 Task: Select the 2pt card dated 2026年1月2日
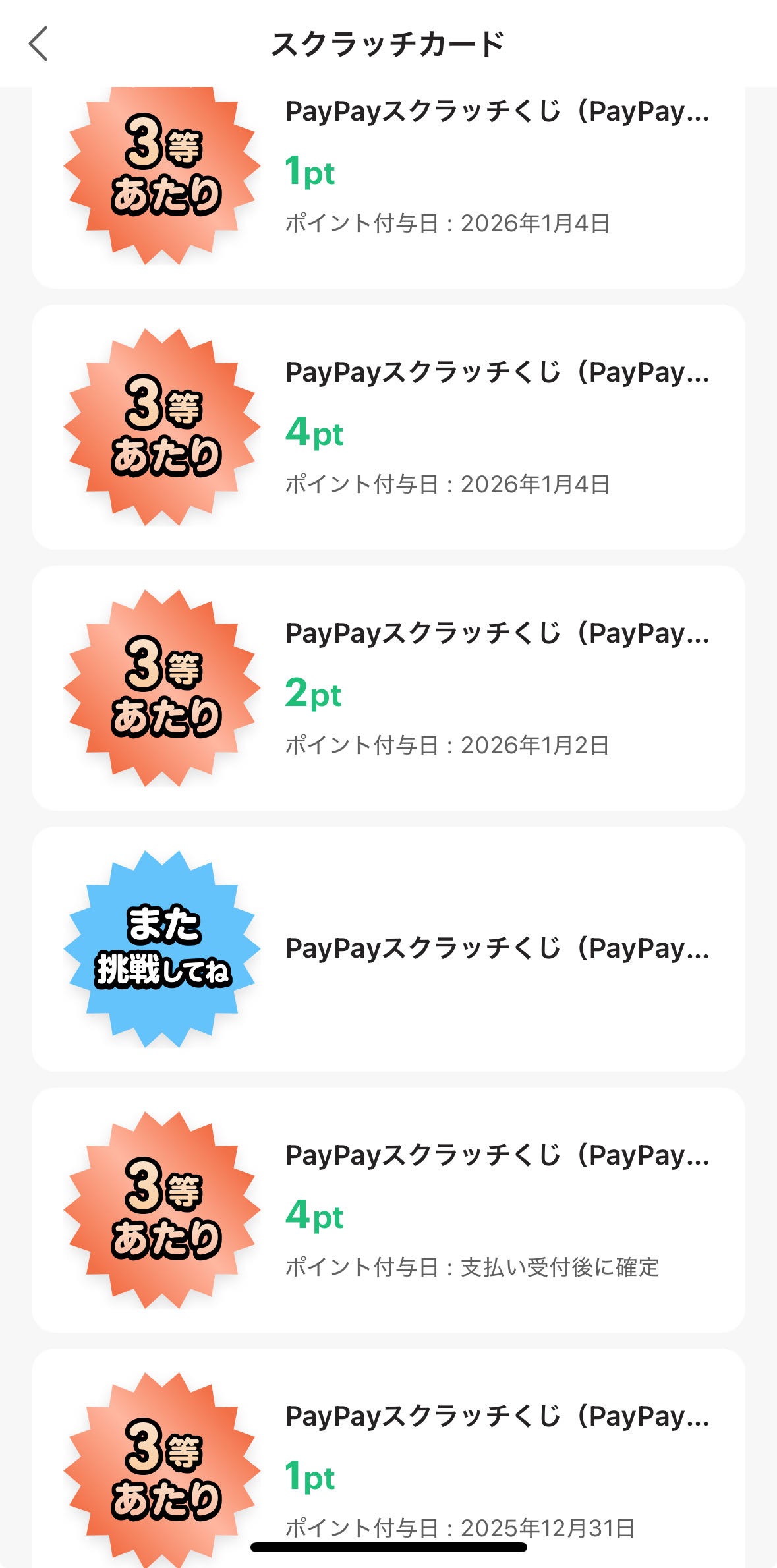pyautogui.click(x=388, y=688)
